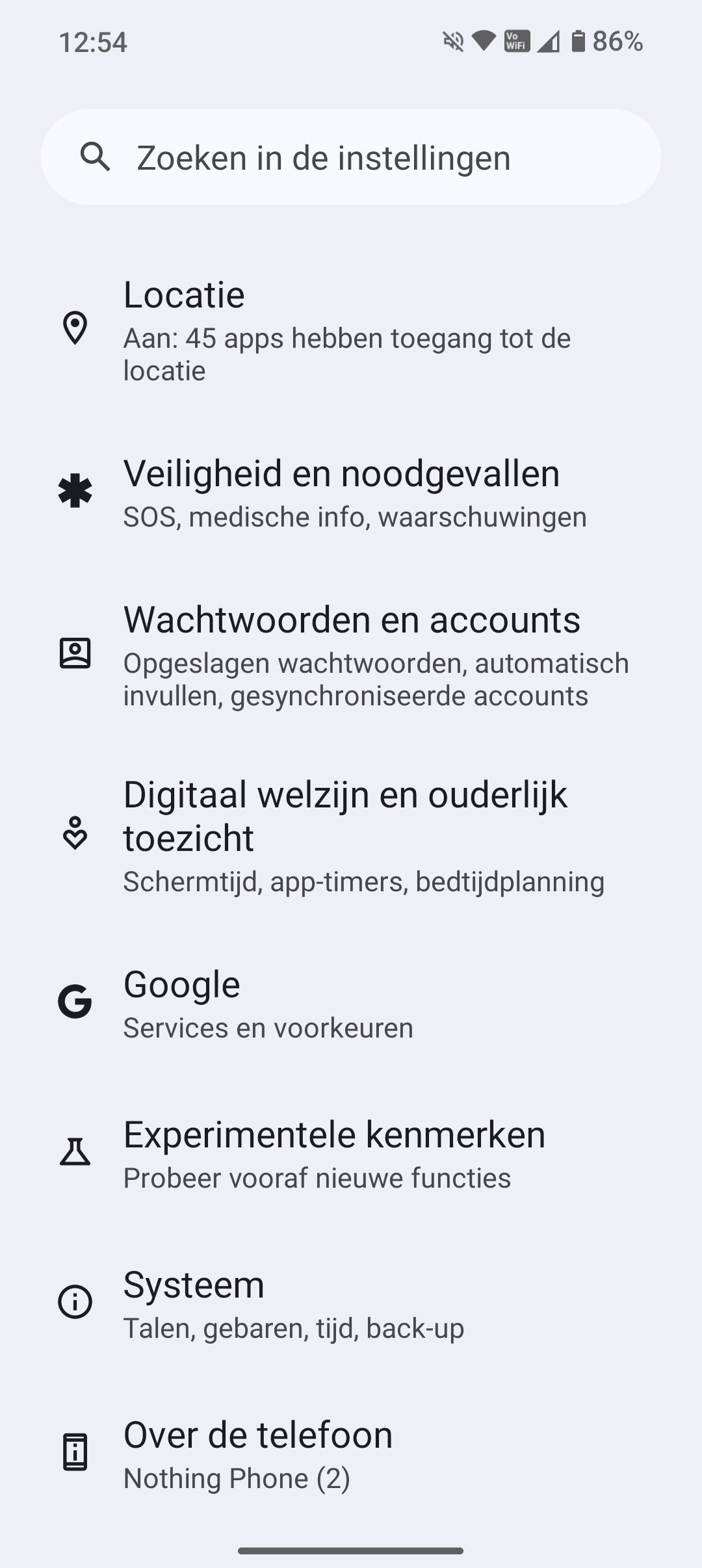This screenshot has height=1568, width=702.
Task: View Over de telefoon
Action: [351, 1453]
